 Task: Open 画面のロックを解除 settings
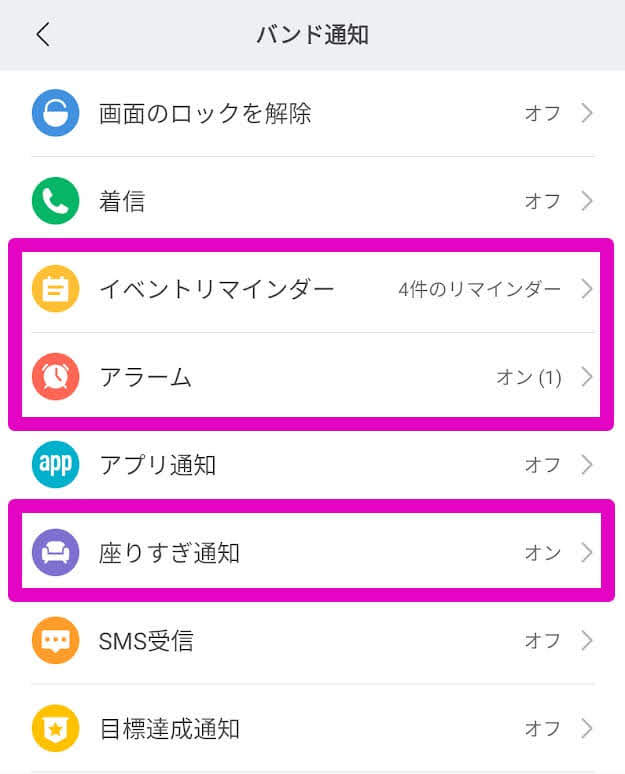point(312,113)
